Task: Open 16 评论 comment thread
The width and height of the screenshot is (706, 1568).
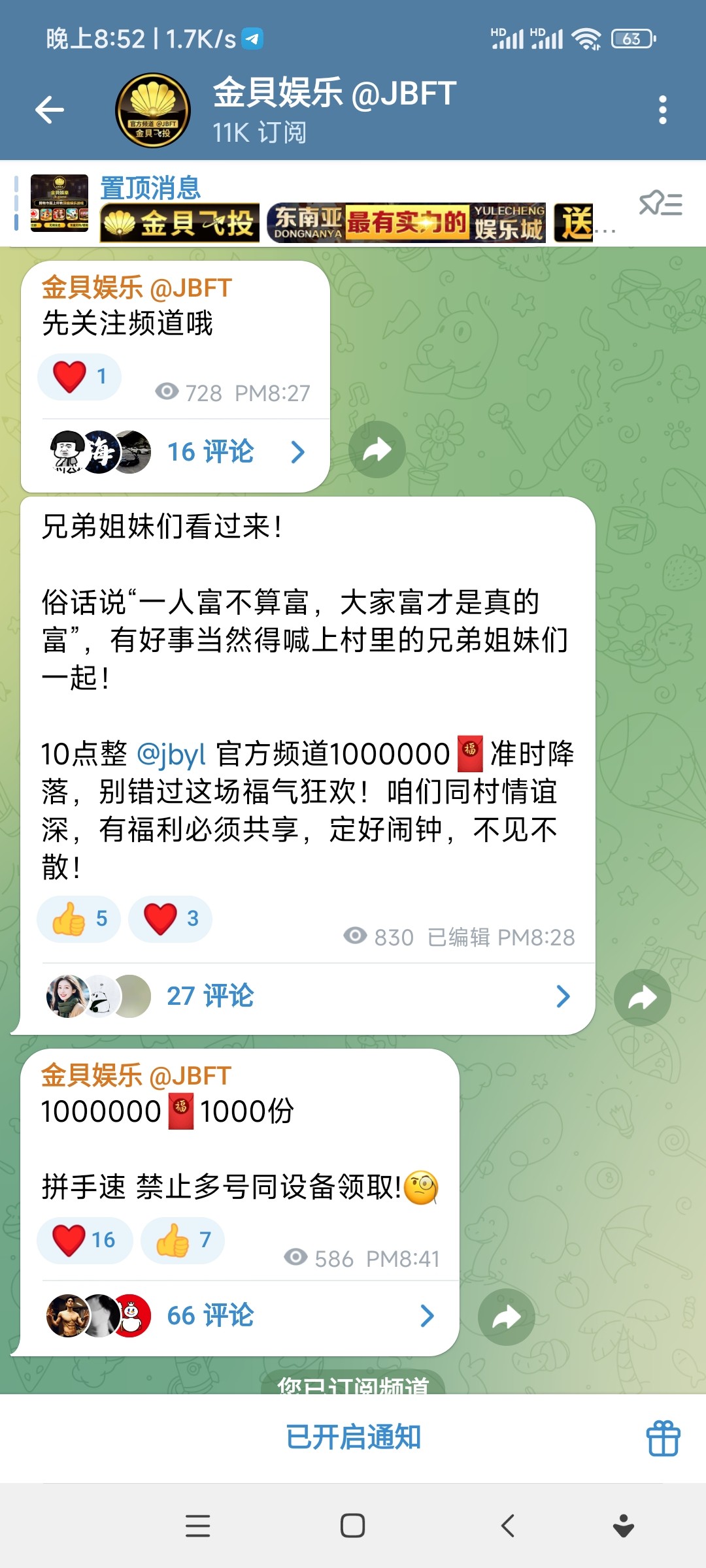Action: [210, 452]
